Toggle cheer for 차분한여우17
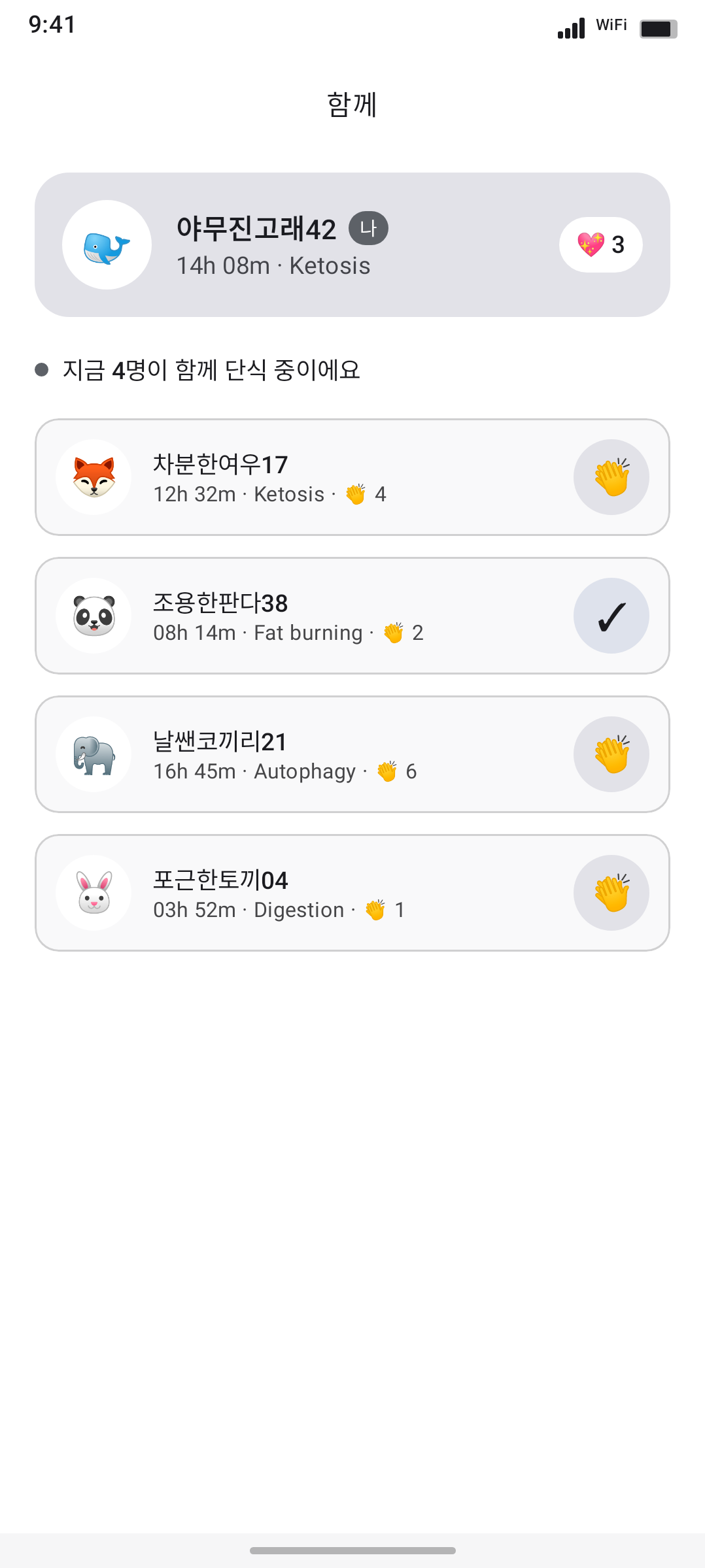 [611, 476]
